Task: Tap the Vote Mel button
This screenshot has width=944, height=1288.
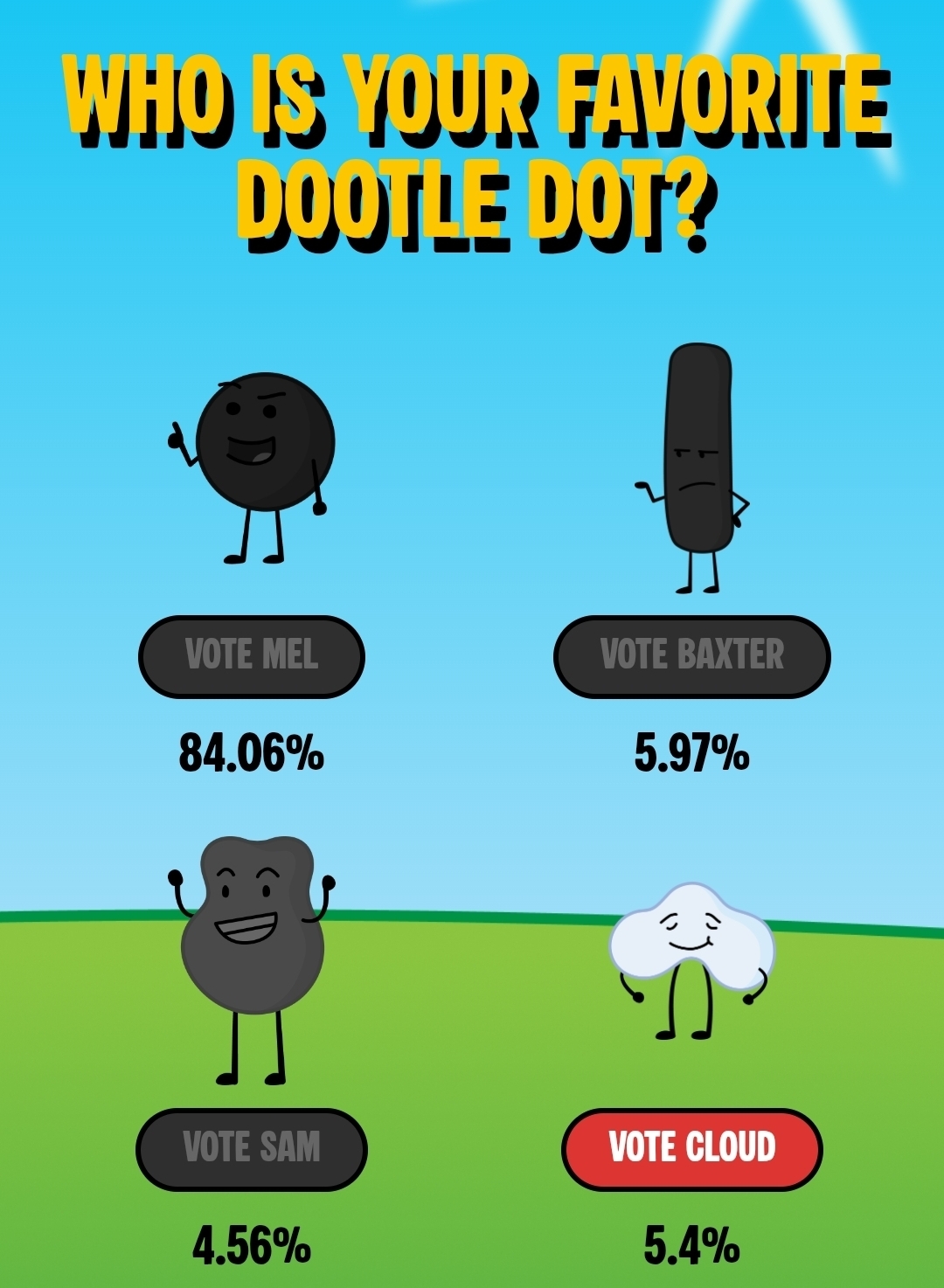Action: coord(251,656)
